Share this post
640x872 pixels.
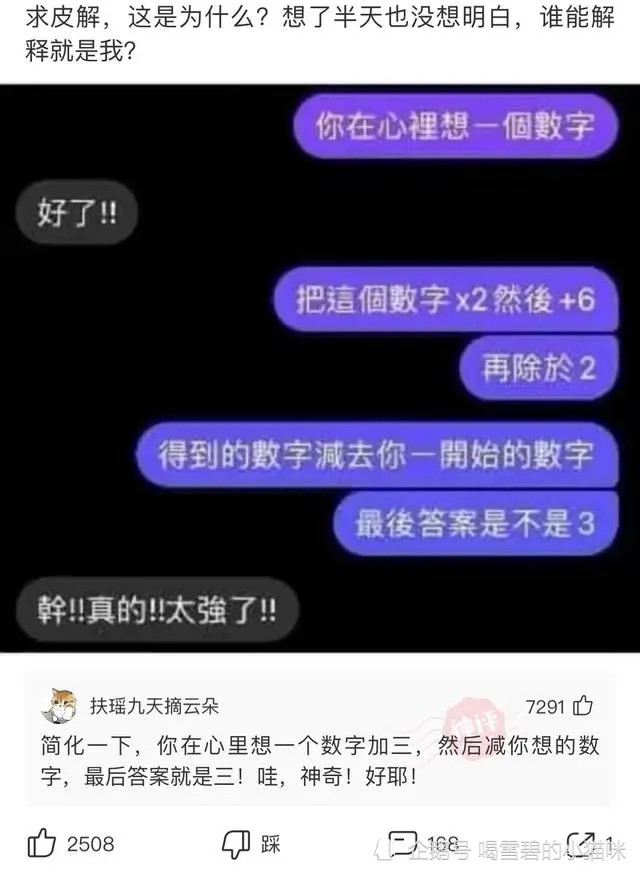tap(581, 843)
